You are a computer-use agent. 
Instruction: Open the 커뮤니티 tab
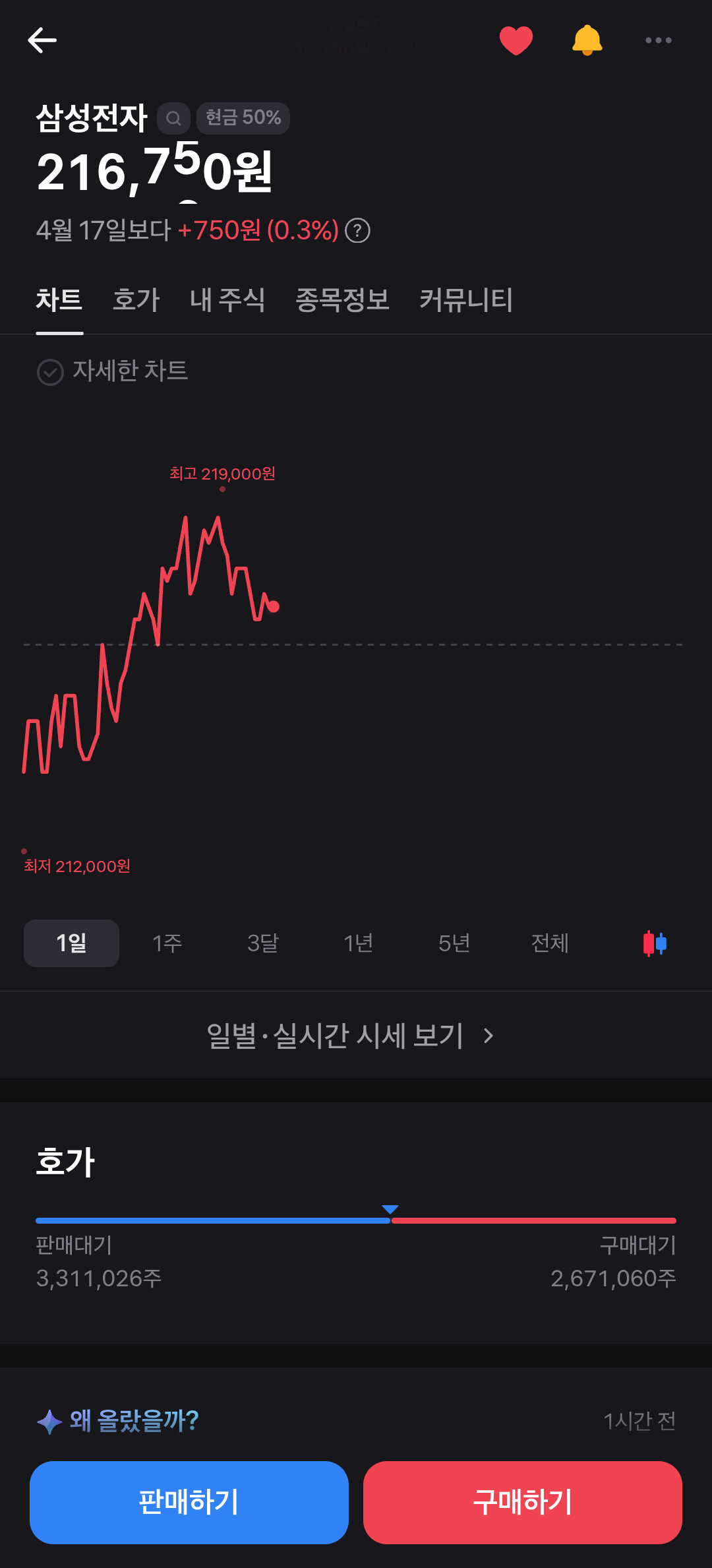click(x=466, y=300)
